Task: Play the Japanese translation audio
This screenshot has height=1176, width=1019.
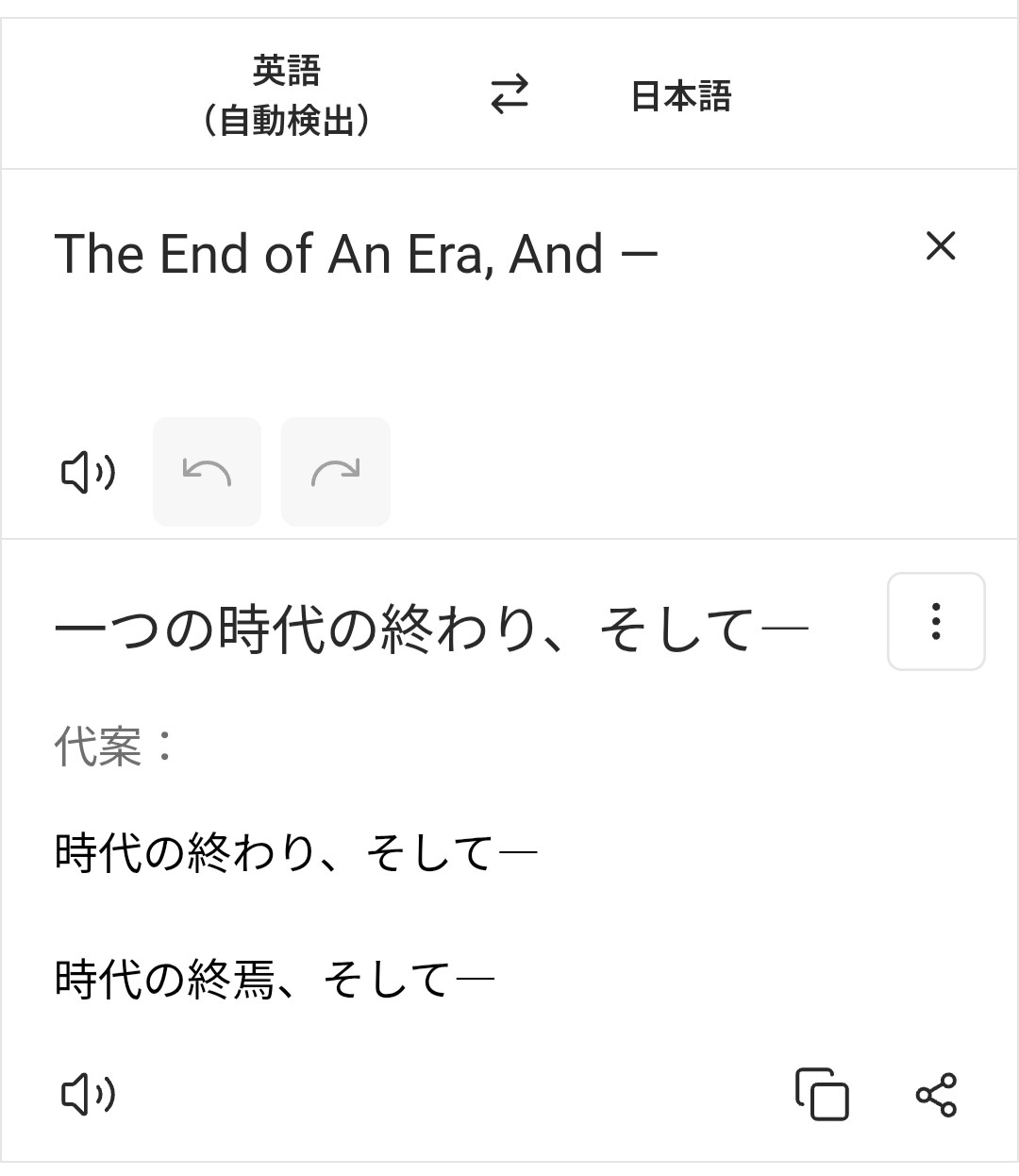Action: [88, 1094]
